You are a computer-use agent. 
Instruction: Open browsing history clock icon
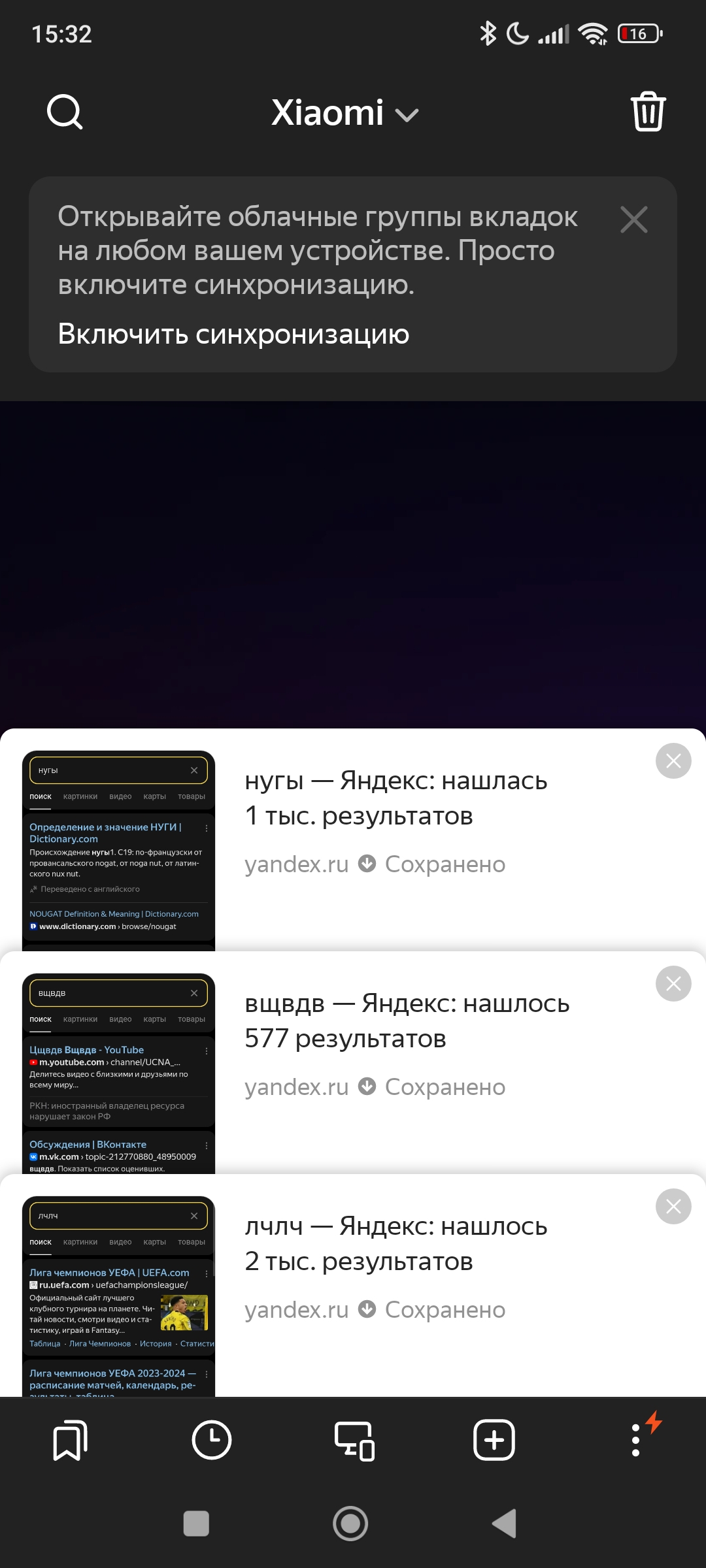[211, 1440]
